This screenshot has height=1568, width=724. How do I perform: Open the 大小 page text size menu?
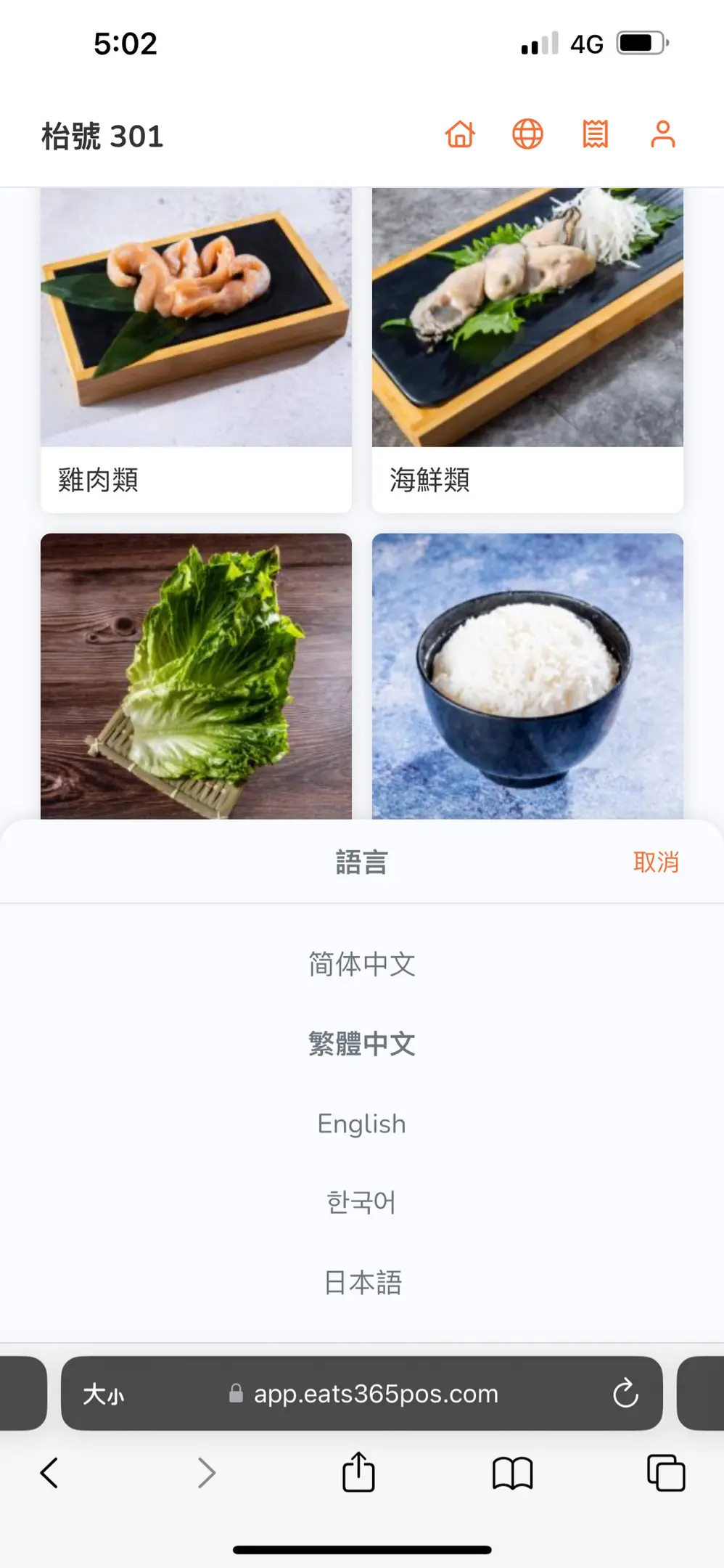[x=104, y=1394]
